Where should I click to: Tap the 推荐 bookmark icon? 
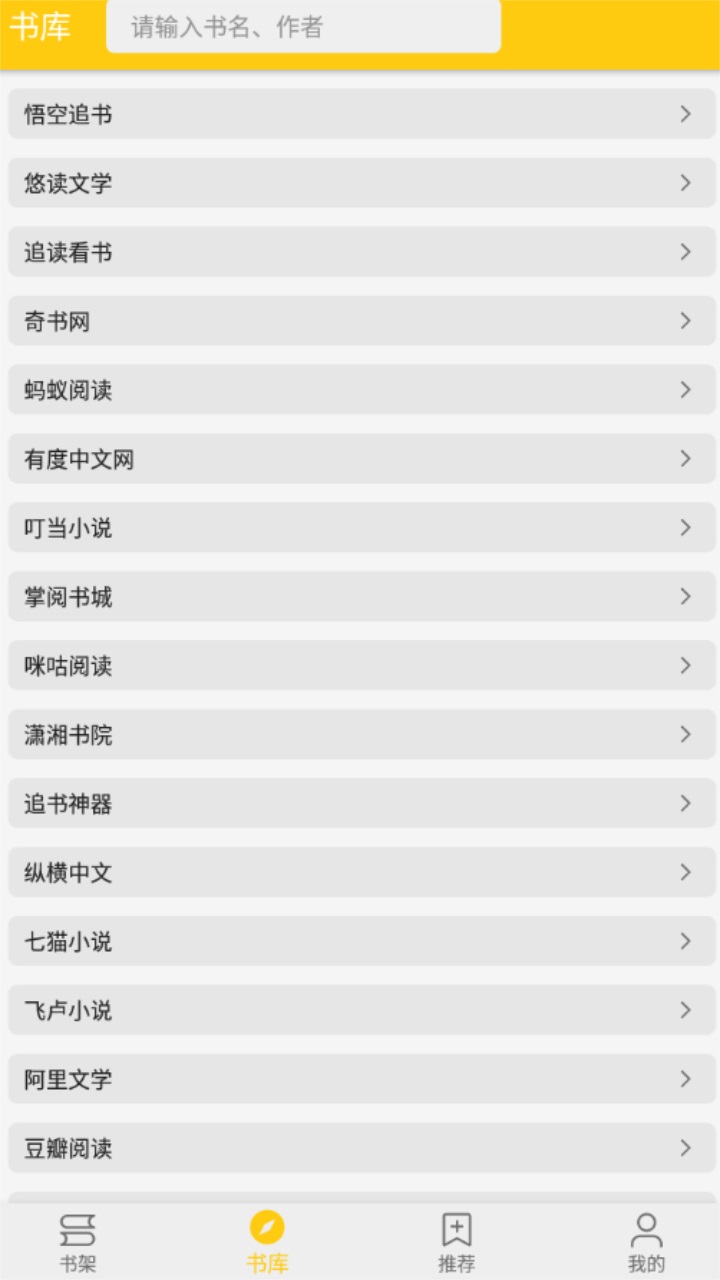(455, 1225)
